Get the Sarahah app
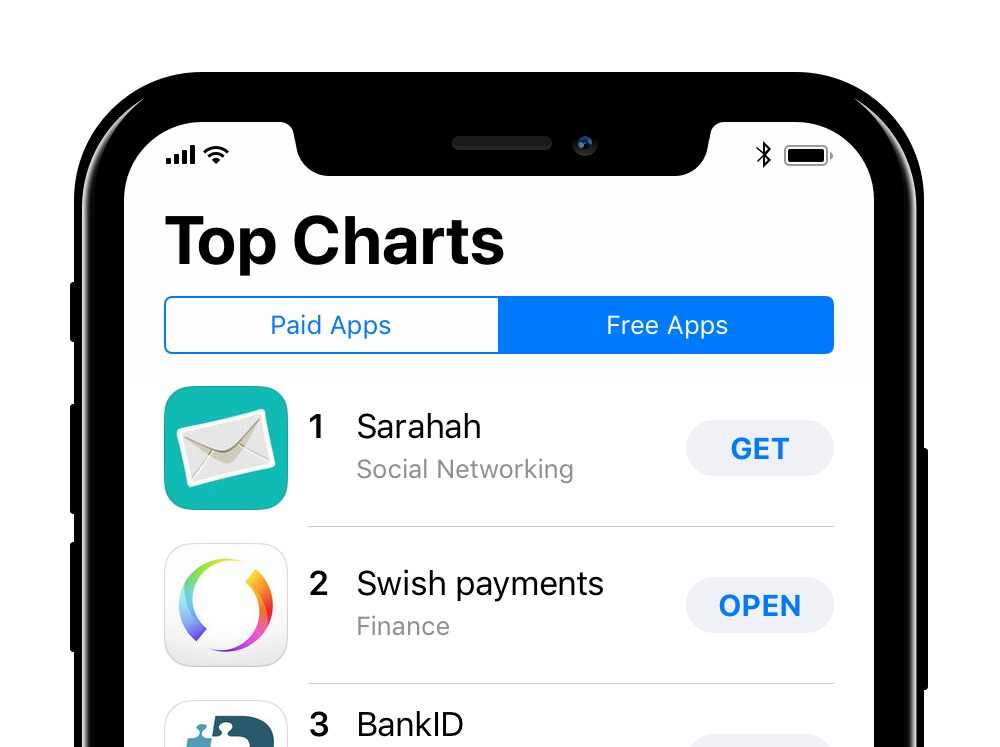The image size is (1000, 747). click(759, 448)
